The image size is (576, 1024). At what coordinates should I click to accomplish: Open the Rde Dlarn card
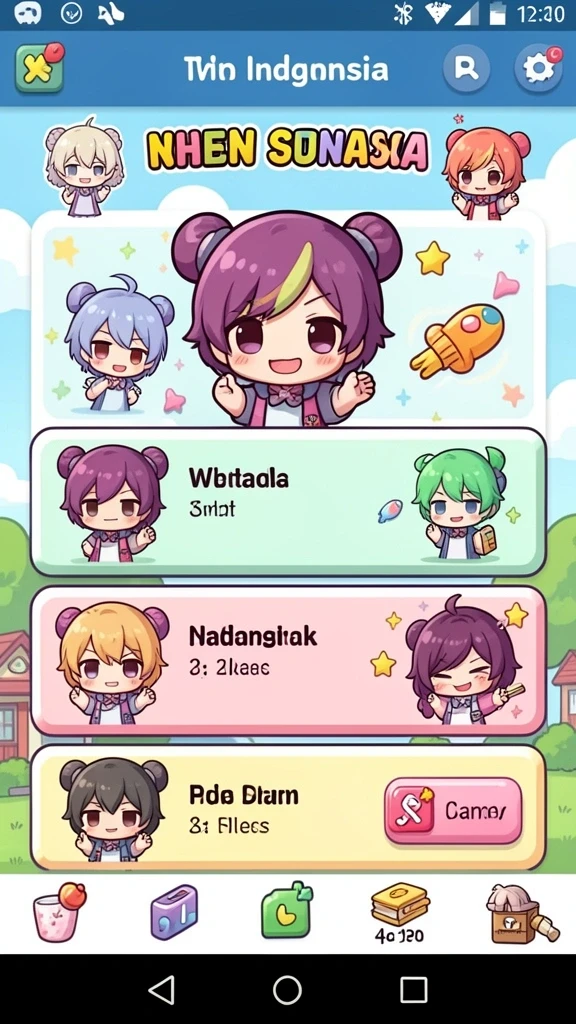pyautogui.click(x=288, y=808)
